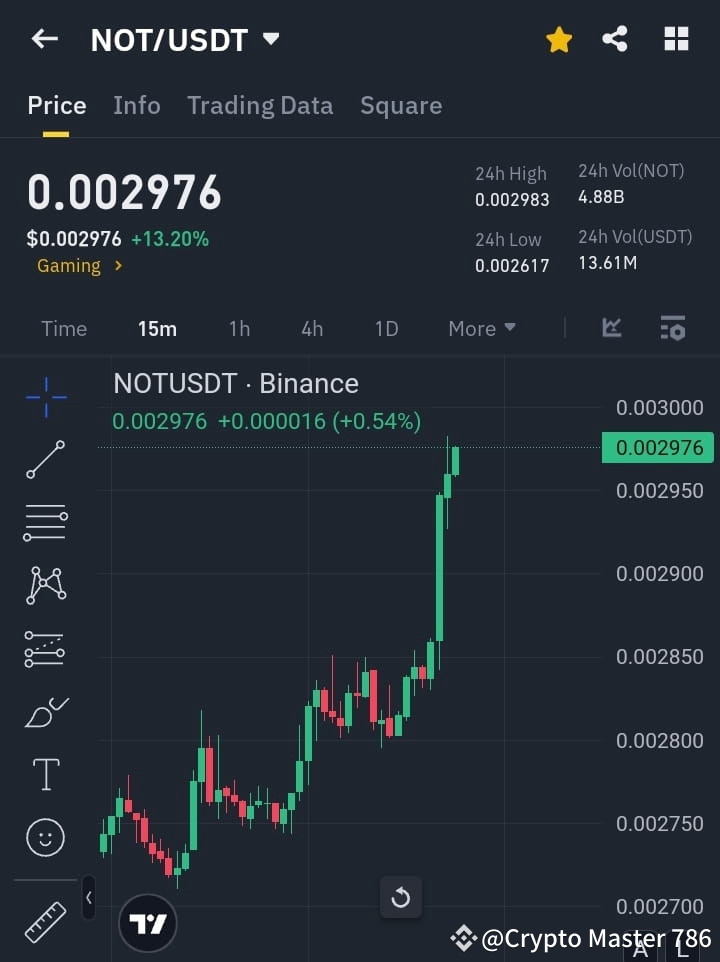Select the text annotation tool
Viewport: 720px width, 962px height.
click(45, 773)
